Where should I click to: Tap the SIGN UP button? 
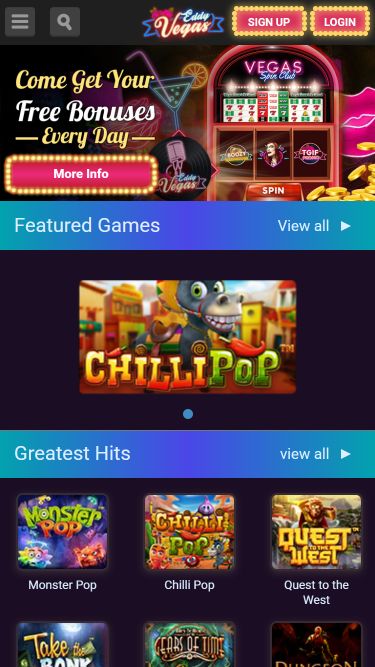(x=269, y=22)
